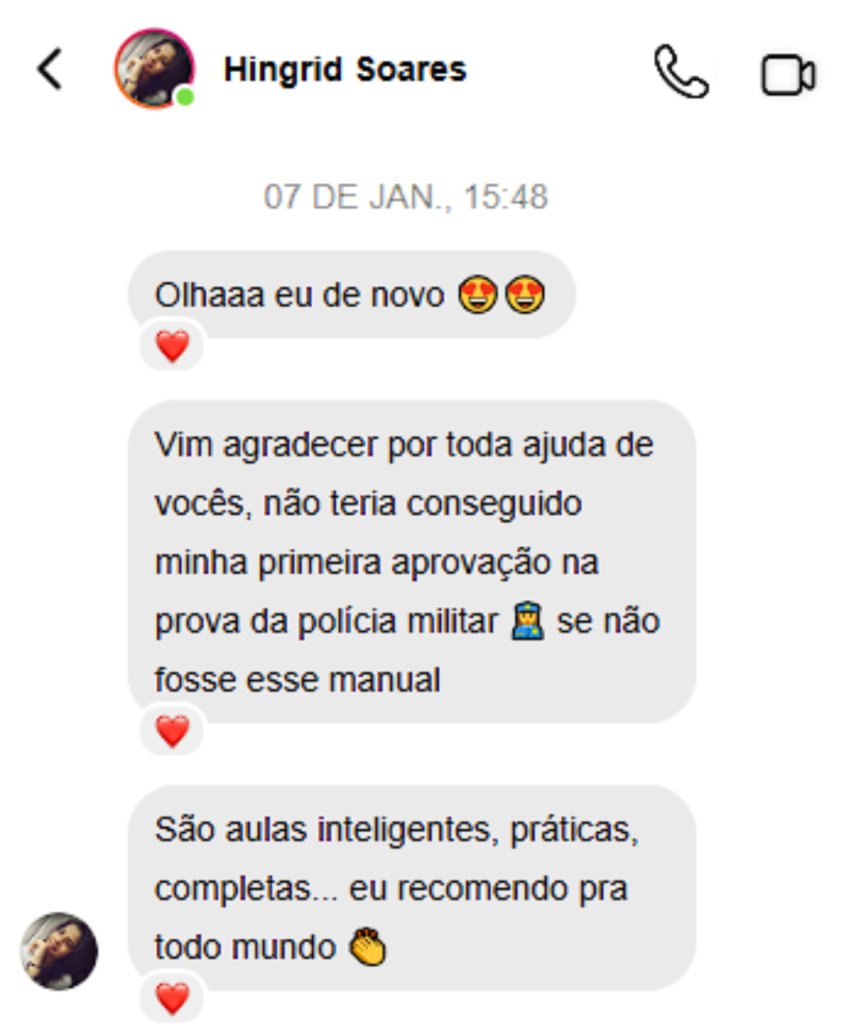Open Hingrid Soares profile from header avatar
The image size is (856, 1024).
click(154, 69)
